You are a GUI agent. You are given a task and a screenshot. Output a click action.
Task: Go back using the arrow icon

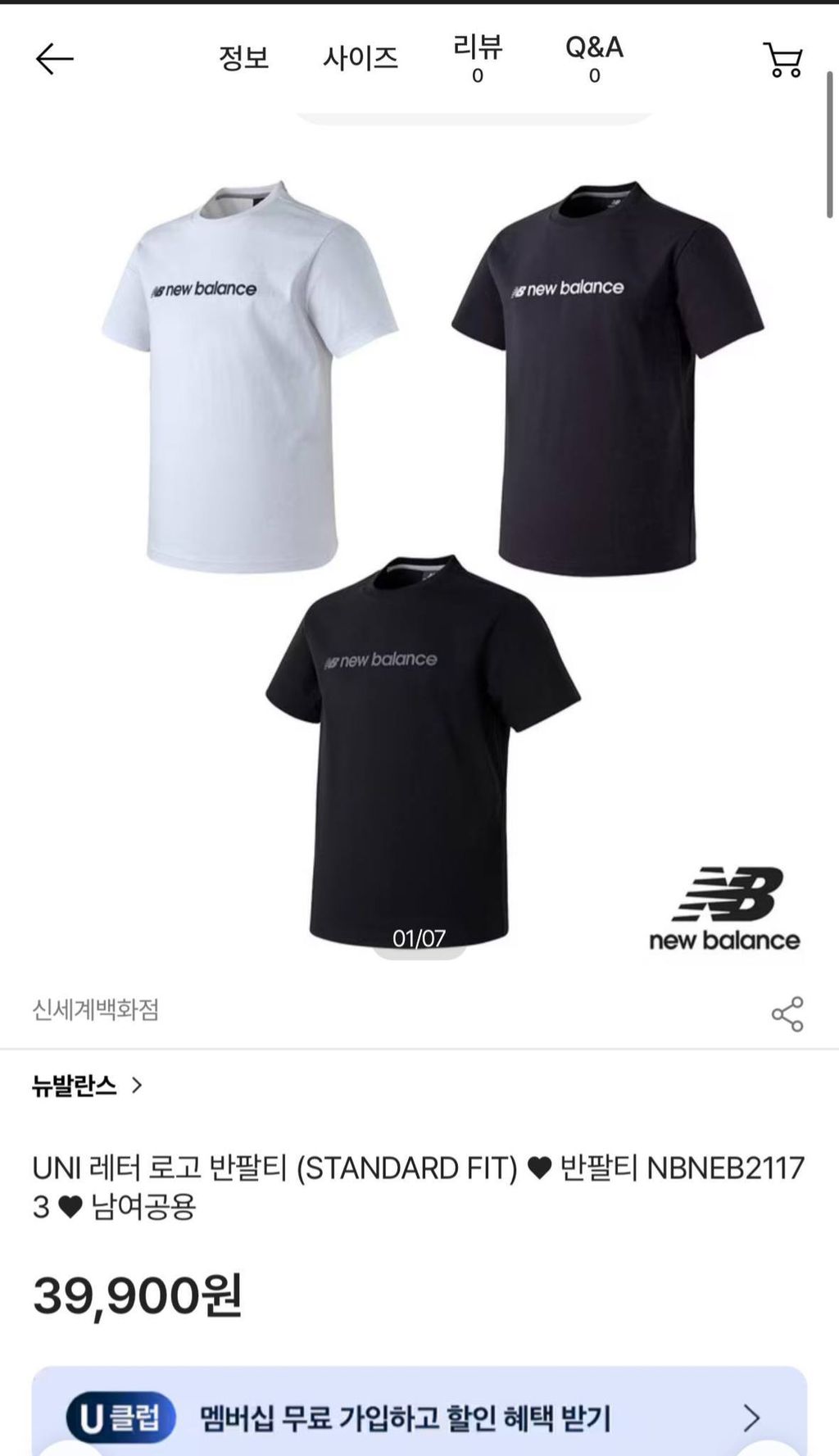55,59
